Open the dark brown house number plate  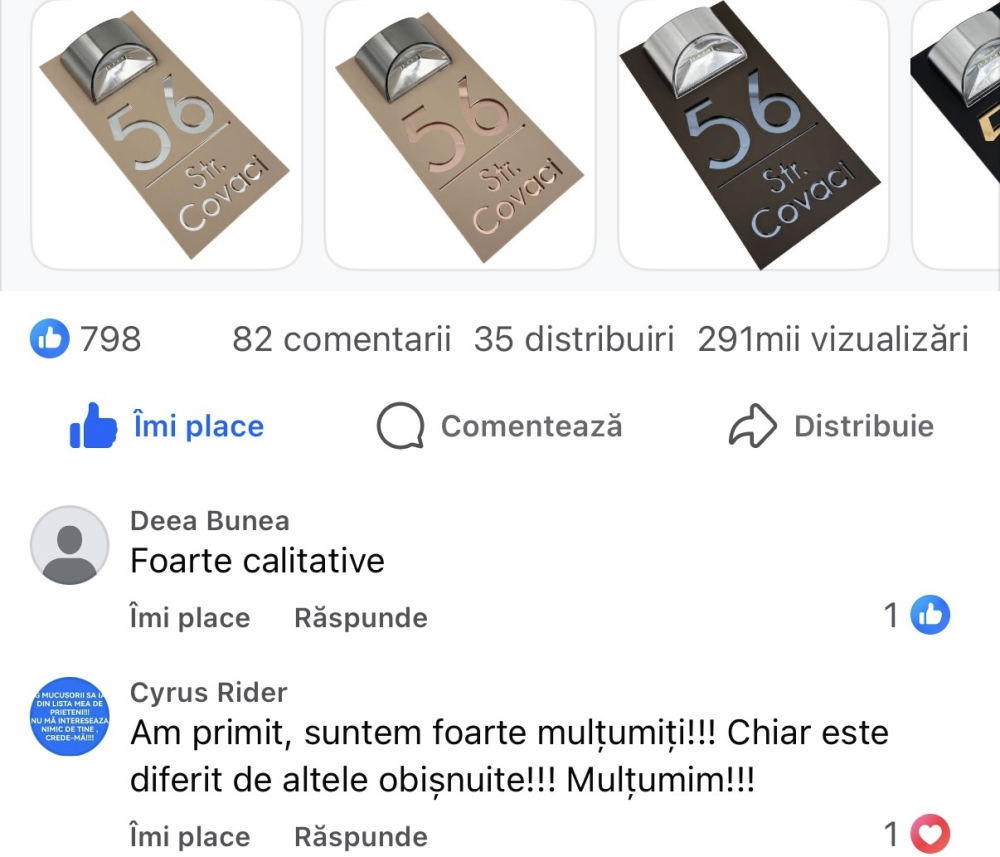[x=753, y=135]
